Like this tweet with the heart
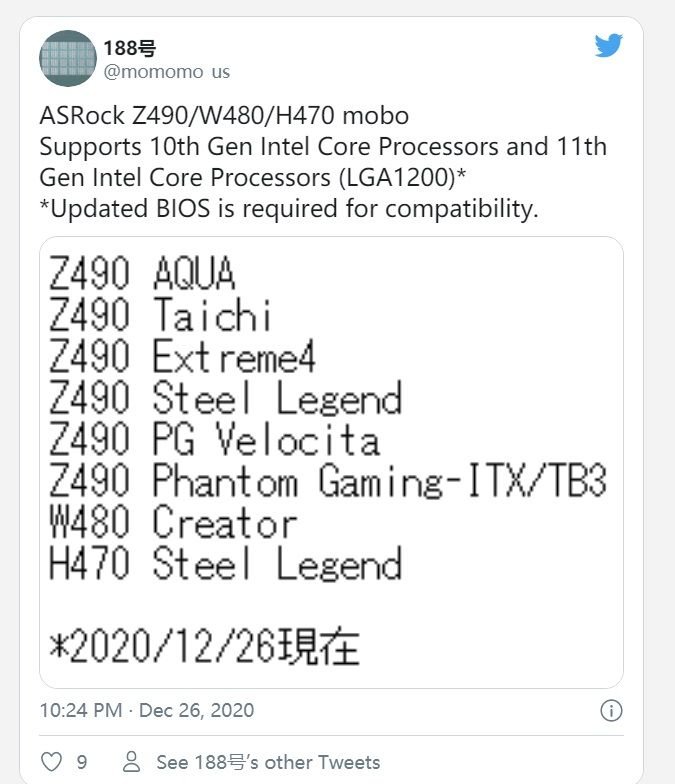This screenshot has width=675, height=784. 53,762
